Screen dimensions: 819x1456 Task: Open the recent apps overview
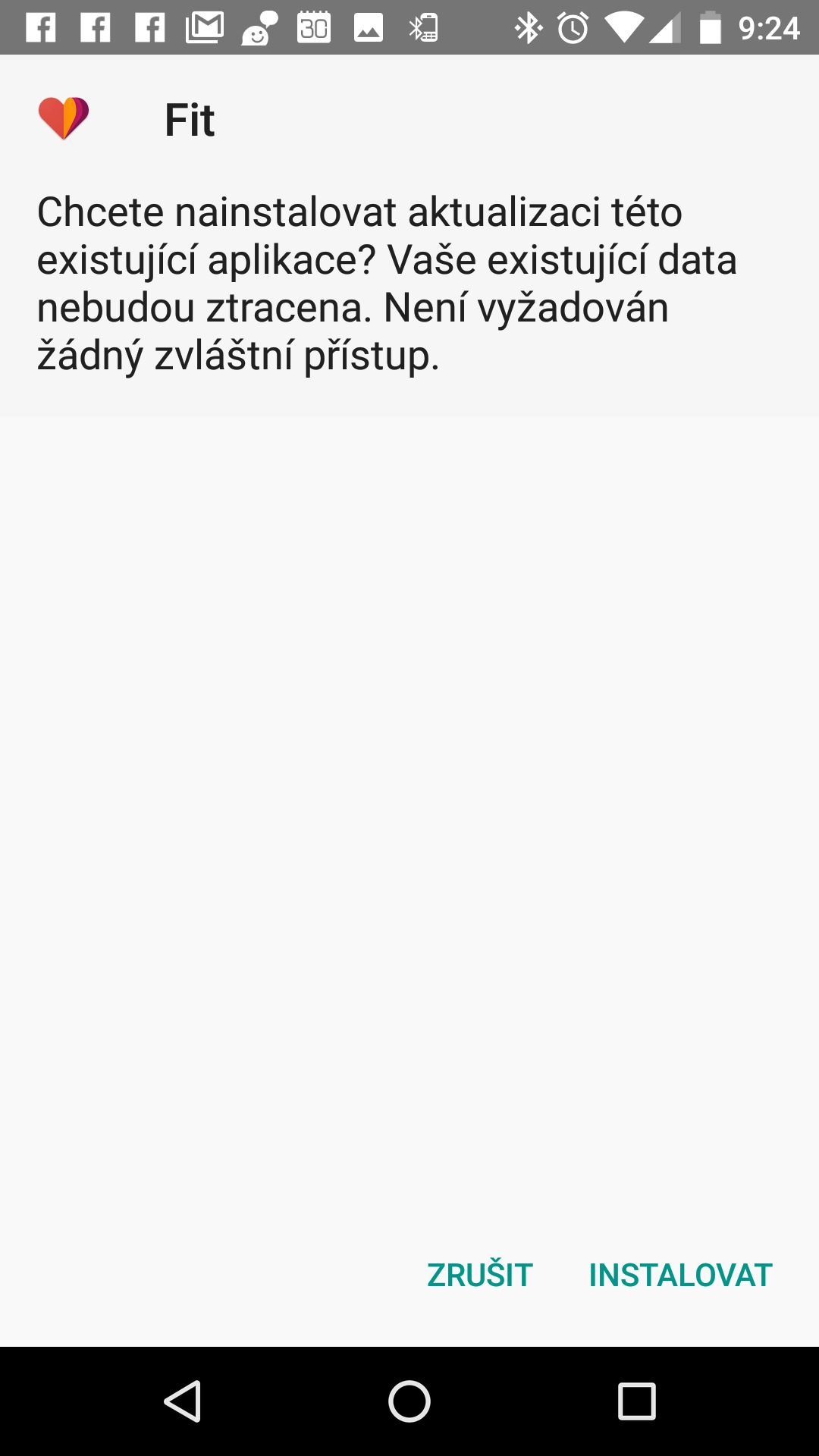click(x=636, y=1401)
